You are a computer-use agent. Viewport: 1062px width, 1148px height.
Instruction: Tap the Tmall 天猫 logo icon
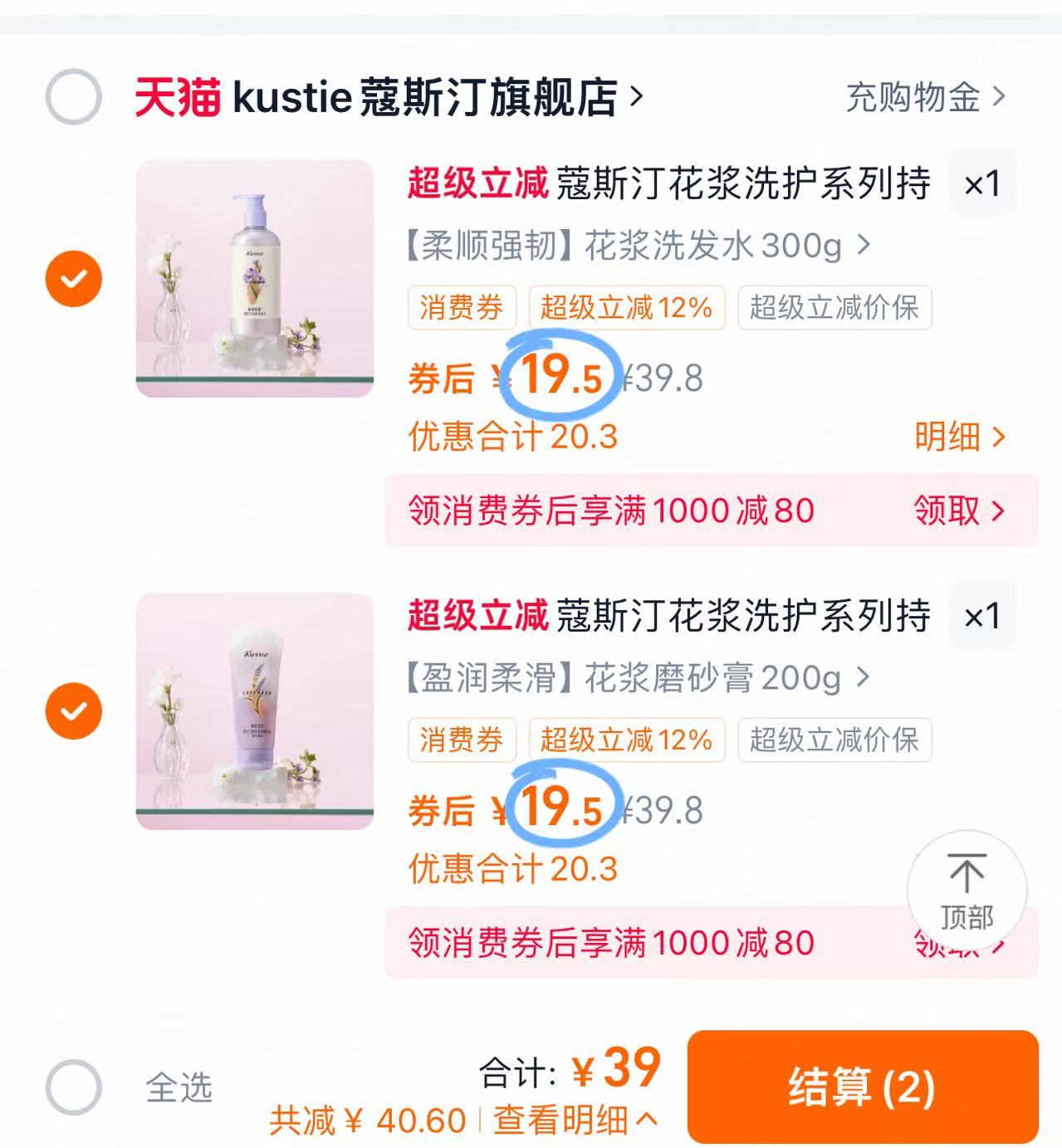coord(177,95)
